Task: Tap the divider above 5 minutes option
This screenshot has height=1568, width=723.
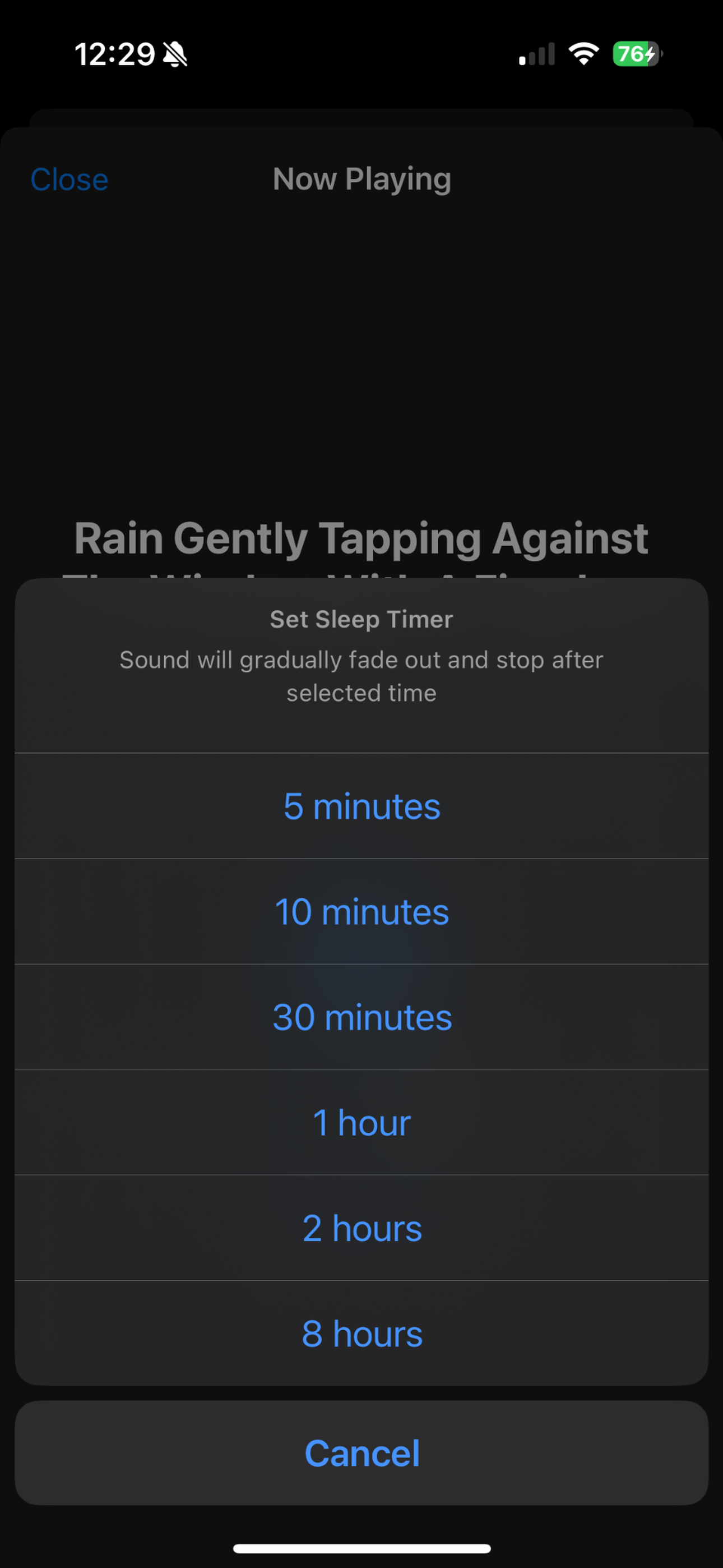Action: (361, 751)
